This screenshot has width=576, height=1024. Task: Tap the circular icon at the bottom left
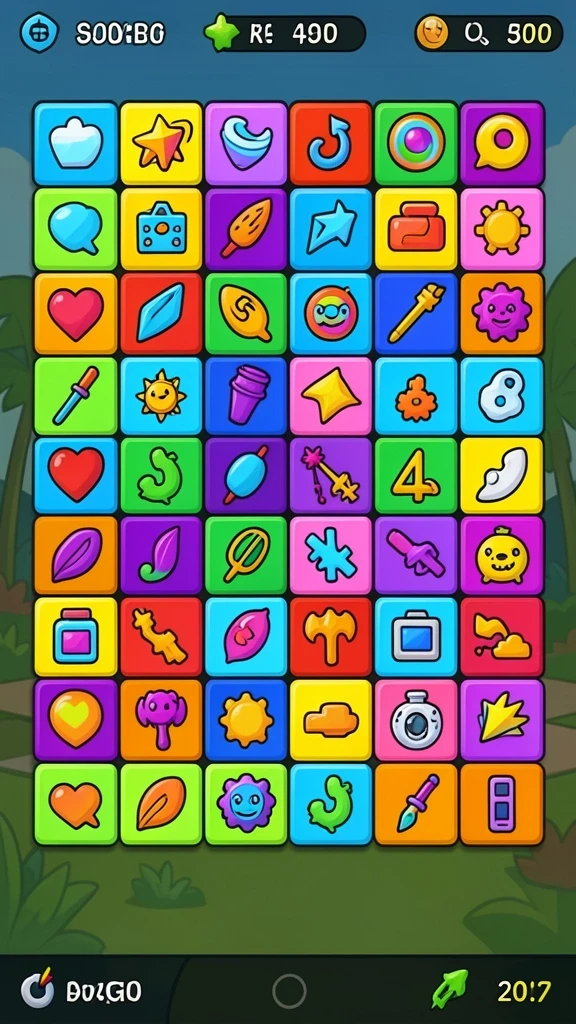pyautogui.click(x=37, y=991)
